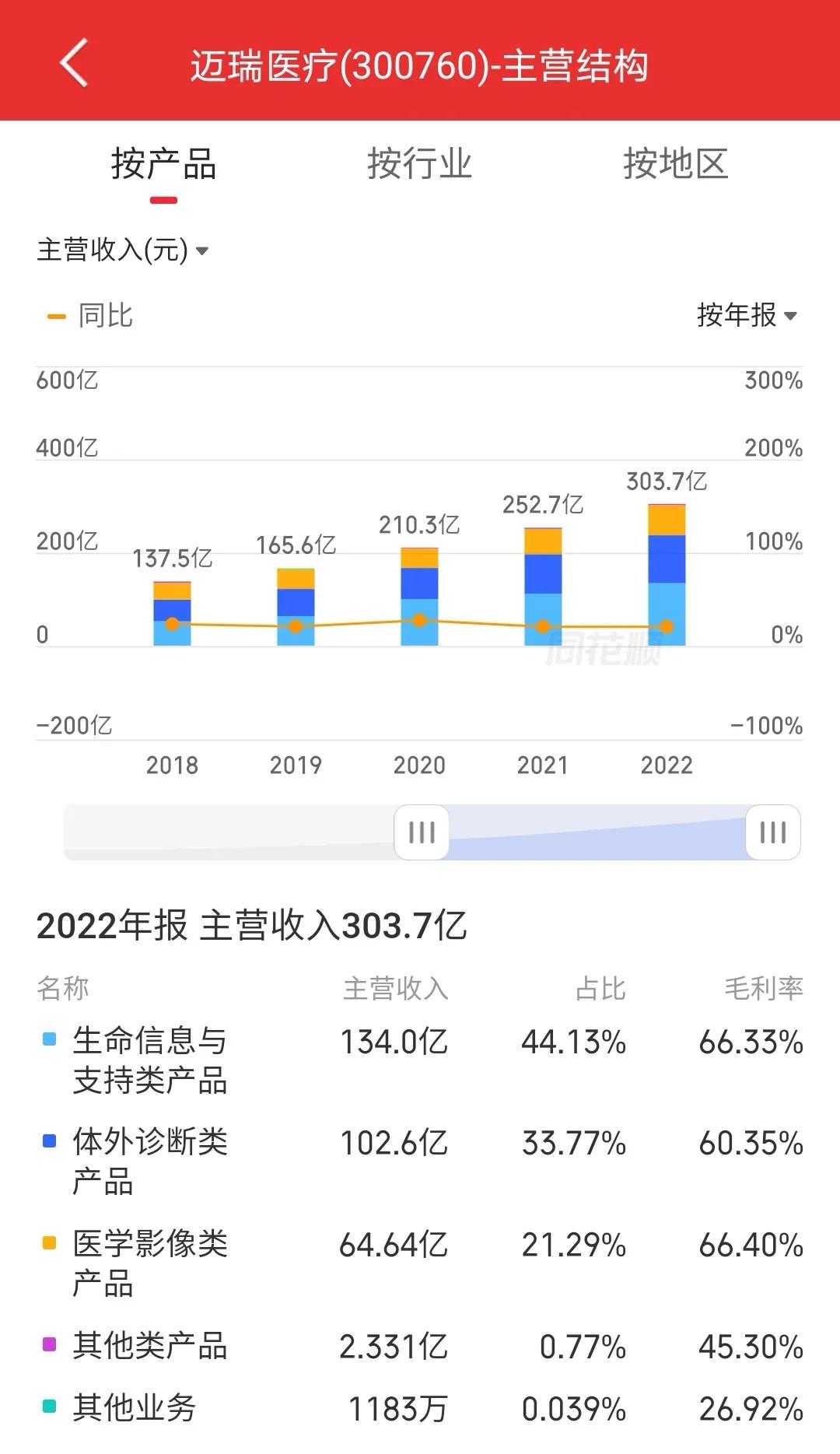Expand the 按年报 selector arrow
The height and width of the screenshot is (1454, 840).
[x=792, y=317]
